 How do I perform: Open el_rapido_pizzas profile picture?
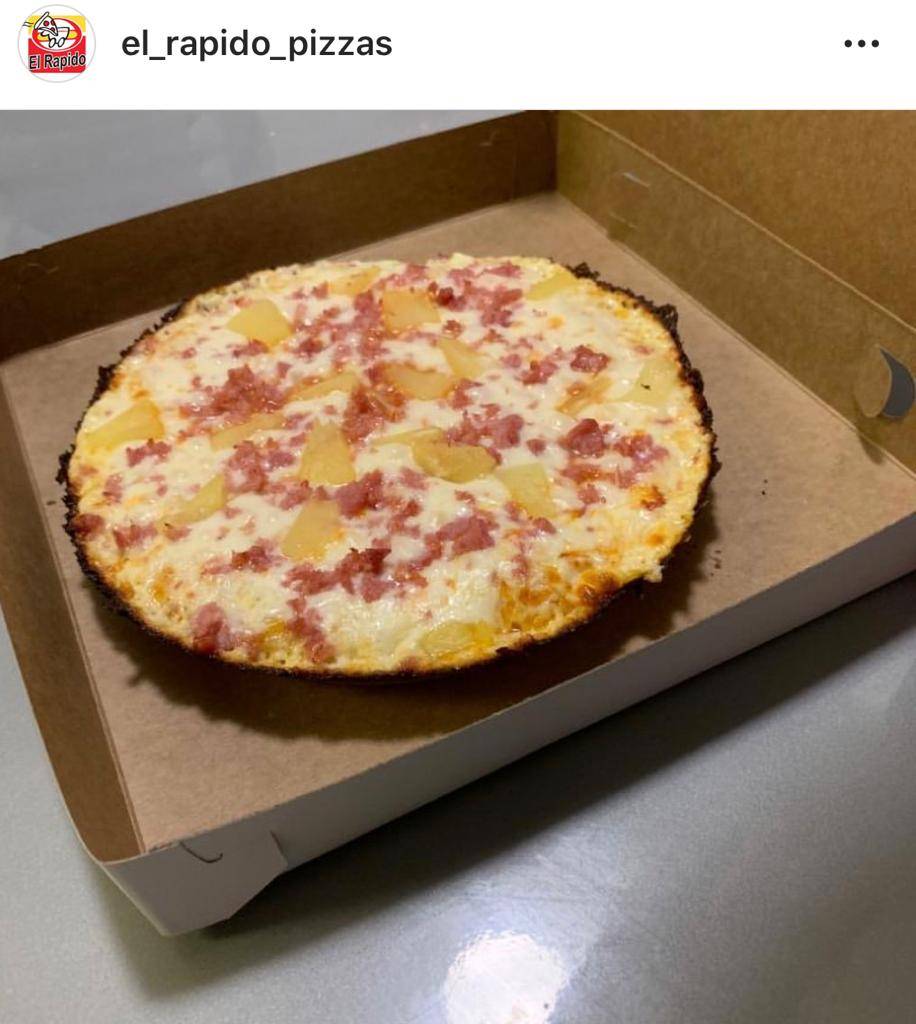tap(57, 44)
